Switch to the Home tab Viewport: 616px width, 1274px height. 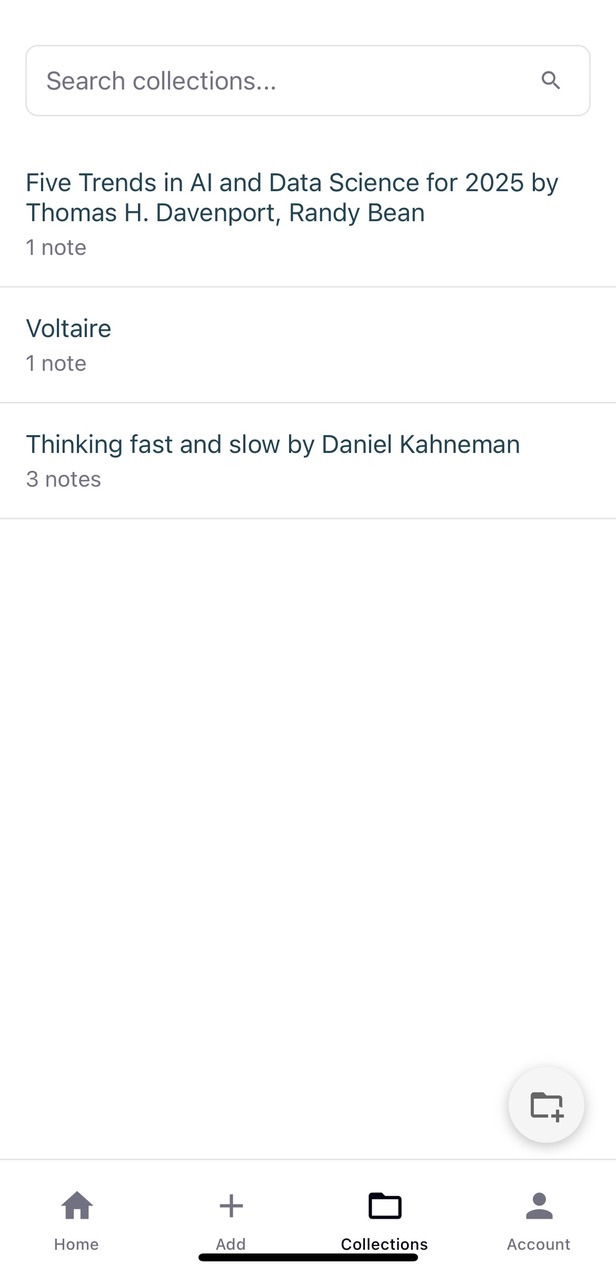[77, 1220]
